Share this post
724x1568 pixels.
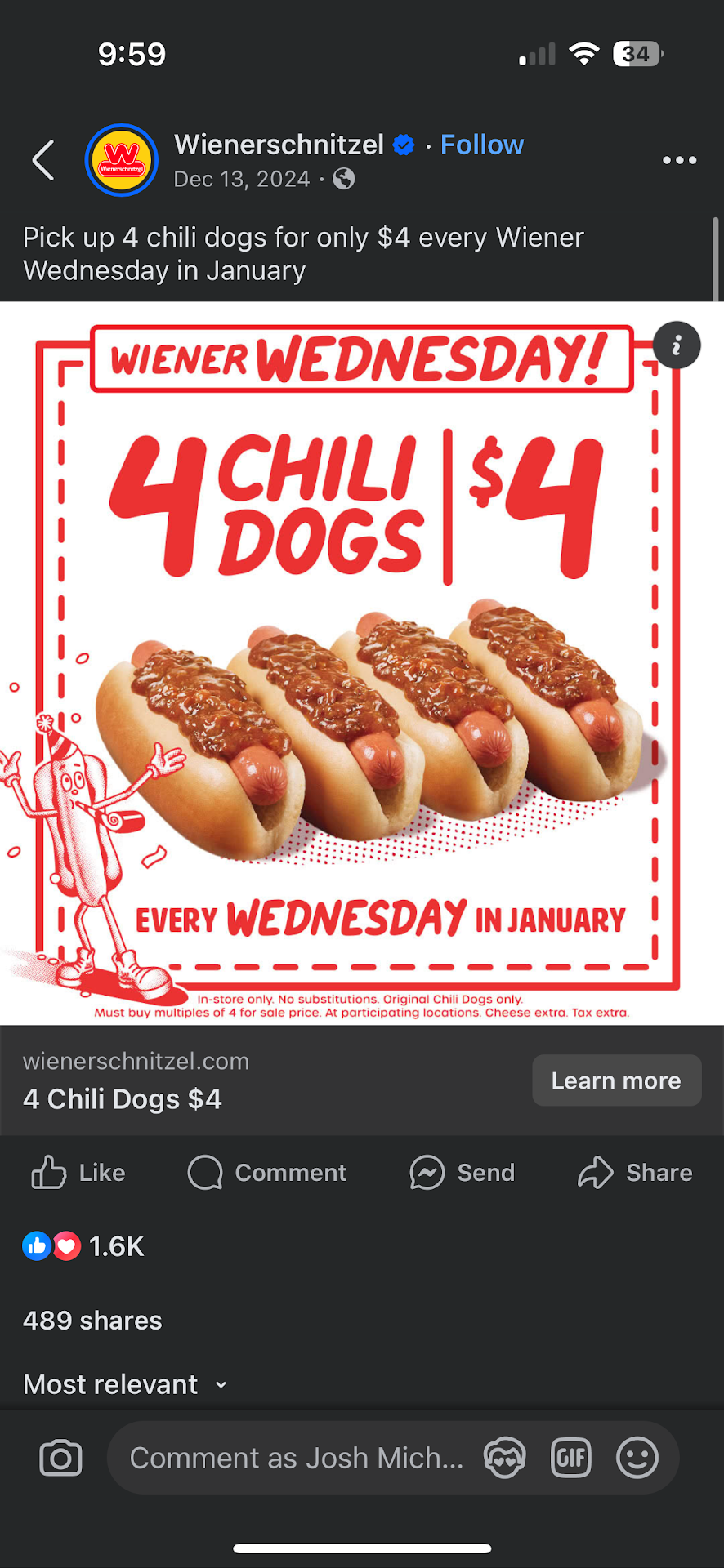[x=635, y=1173]
